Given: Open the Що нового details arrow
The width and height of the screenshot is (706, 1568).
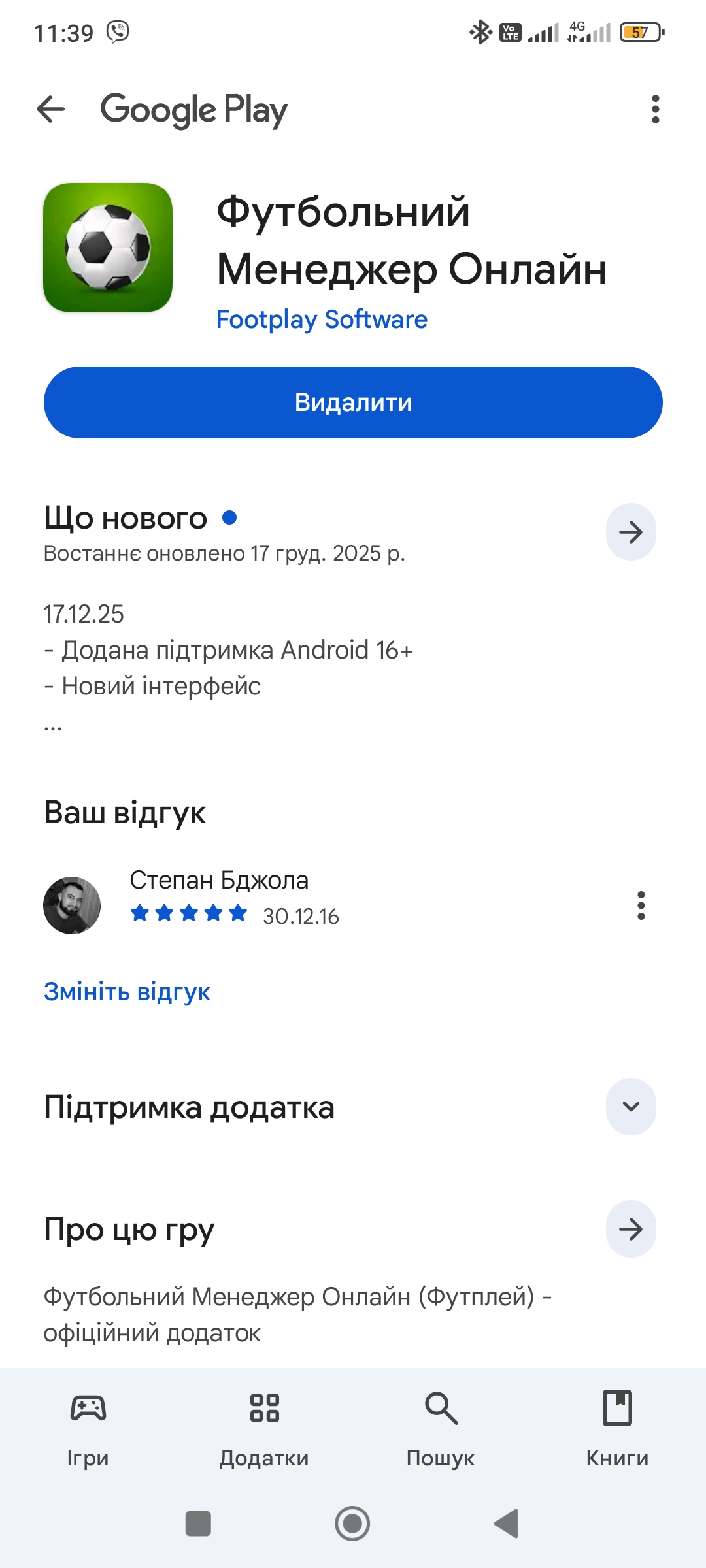Looking at the screenshot, I should [x=631, y=532].
